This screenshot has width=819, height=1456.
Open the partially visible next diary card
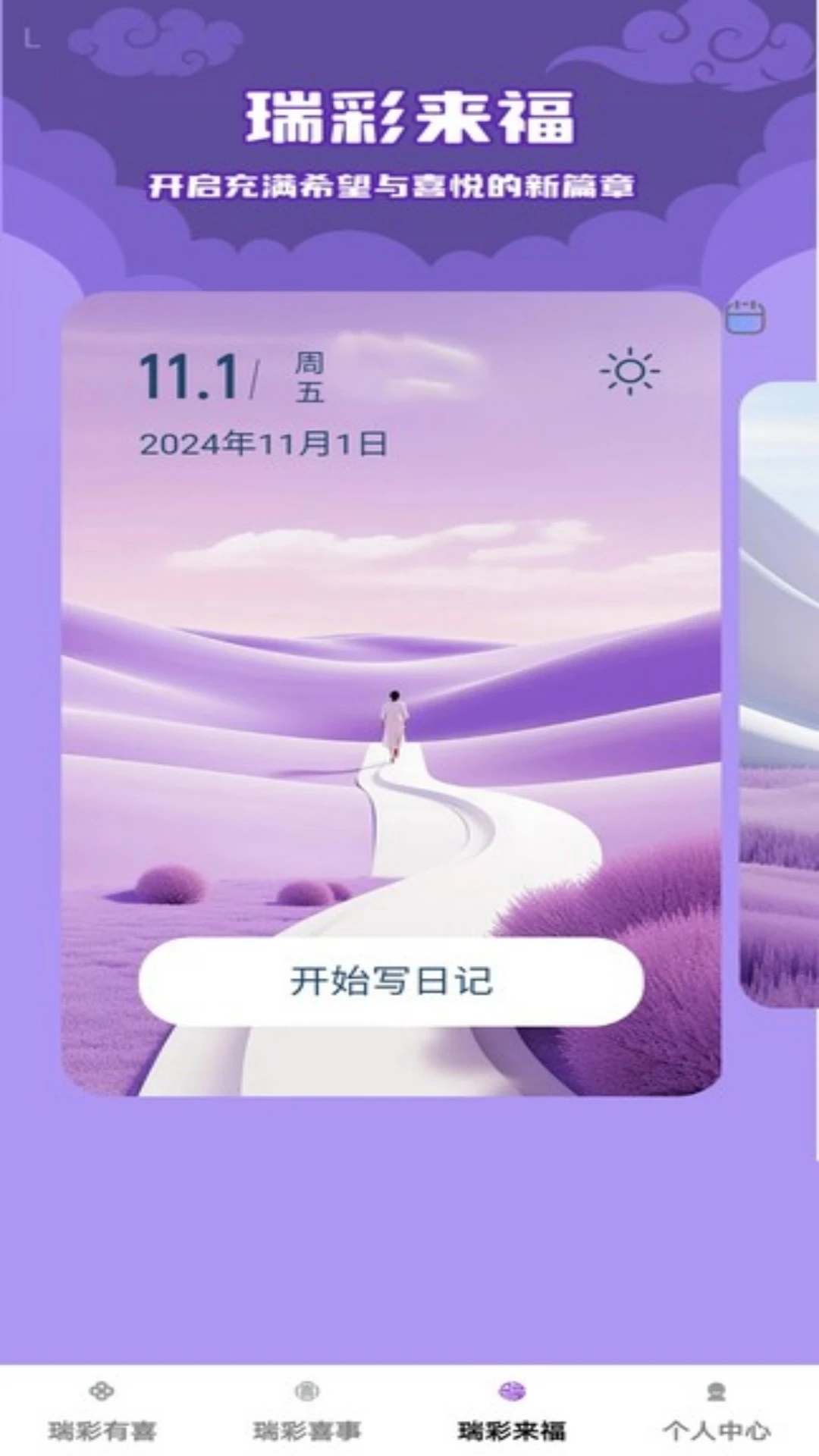click(x=780, y=694)
